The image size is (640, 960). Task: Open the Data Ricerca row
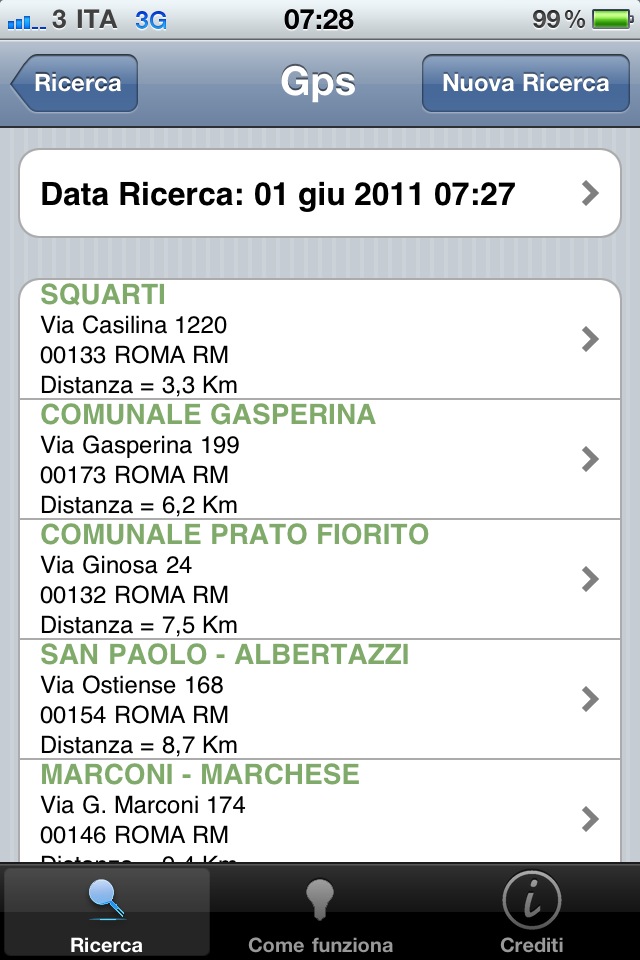pyautogui.click(x=320, y=193)
